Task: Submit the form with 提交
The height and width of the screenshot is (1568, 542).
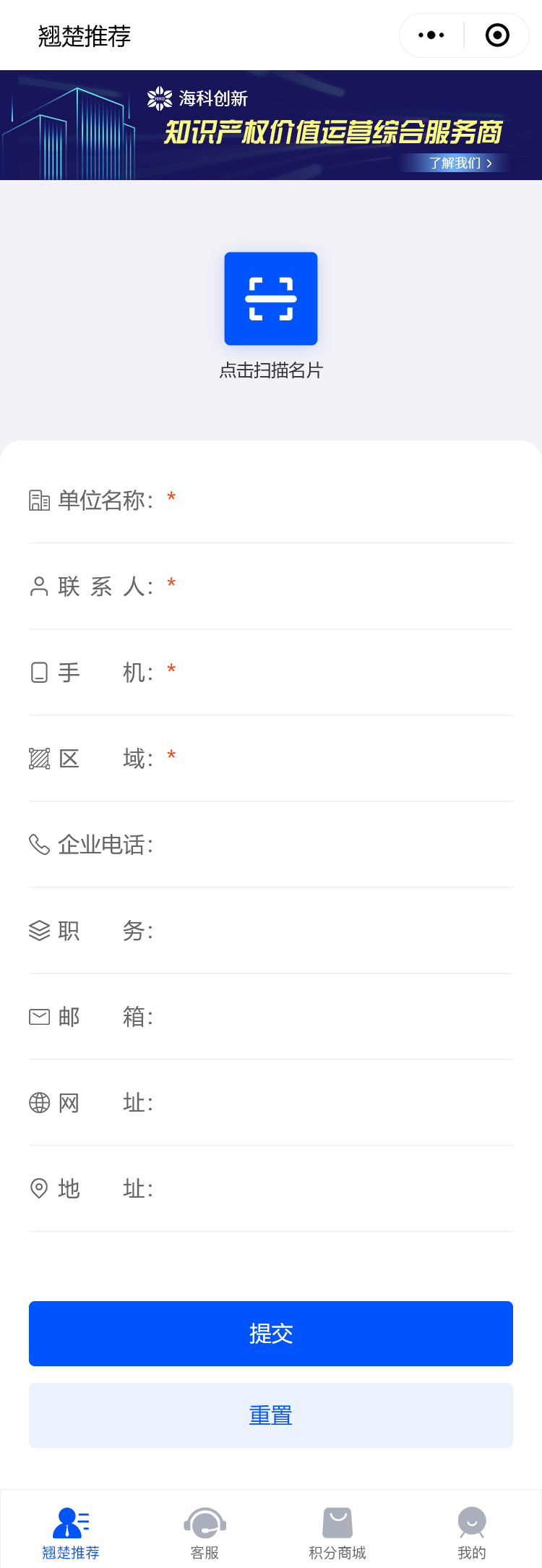Action: click(271, 1334)
